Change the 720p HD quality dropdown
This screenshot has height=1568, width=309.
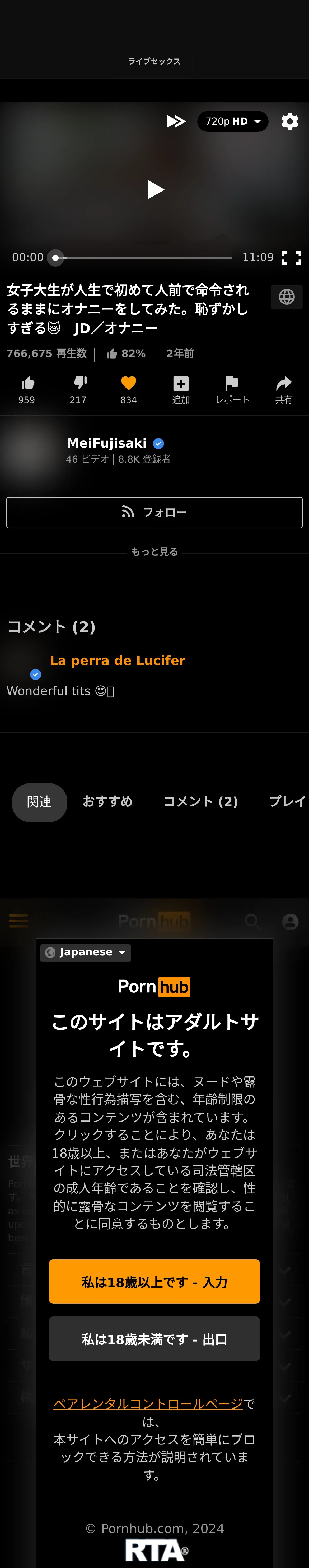[x=232, y=122]
